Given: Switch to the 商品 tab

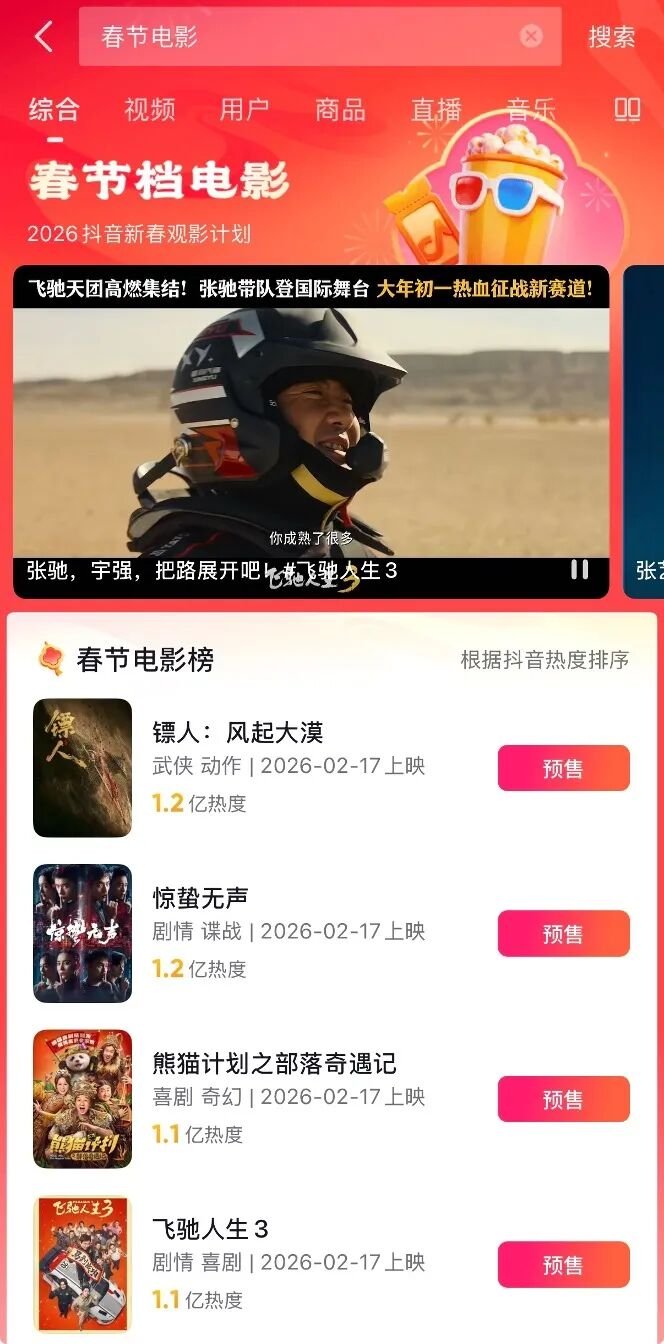Looking at the screenshot, I should click(x=340, y=109).
